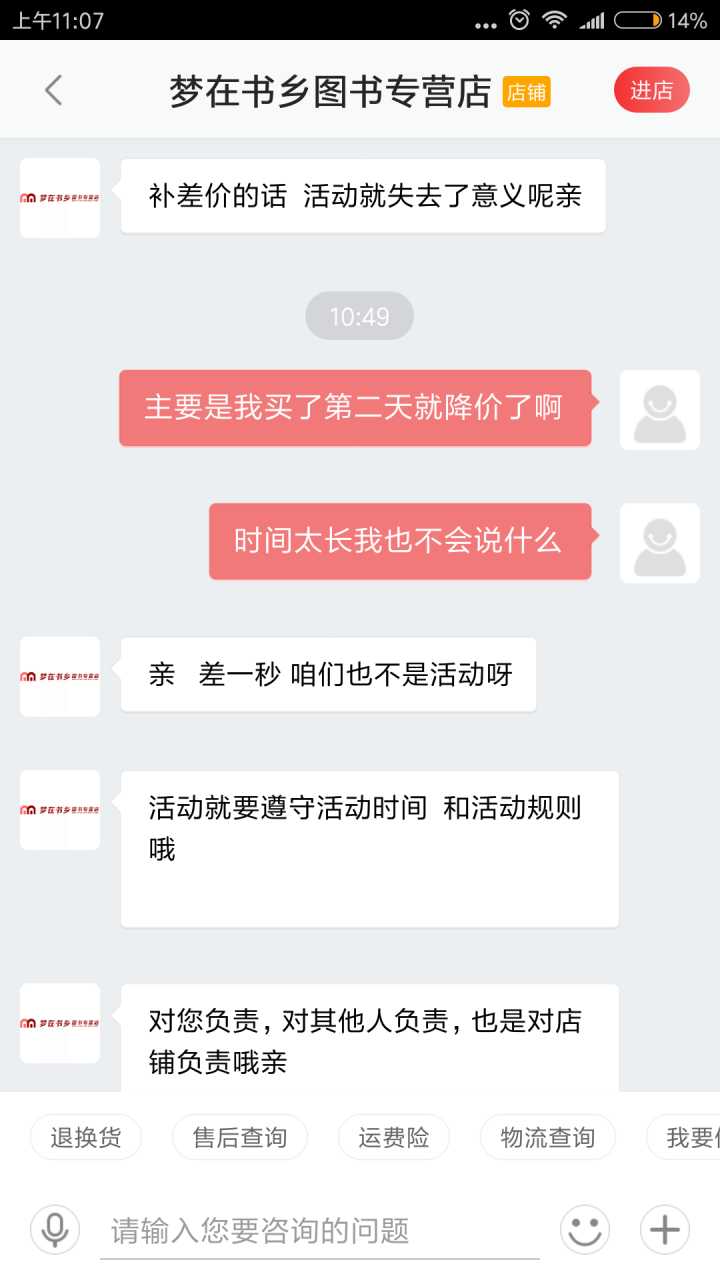
Task: Open the plus attachment menu
Action: pyautogui.click(x=665, y=1229)
